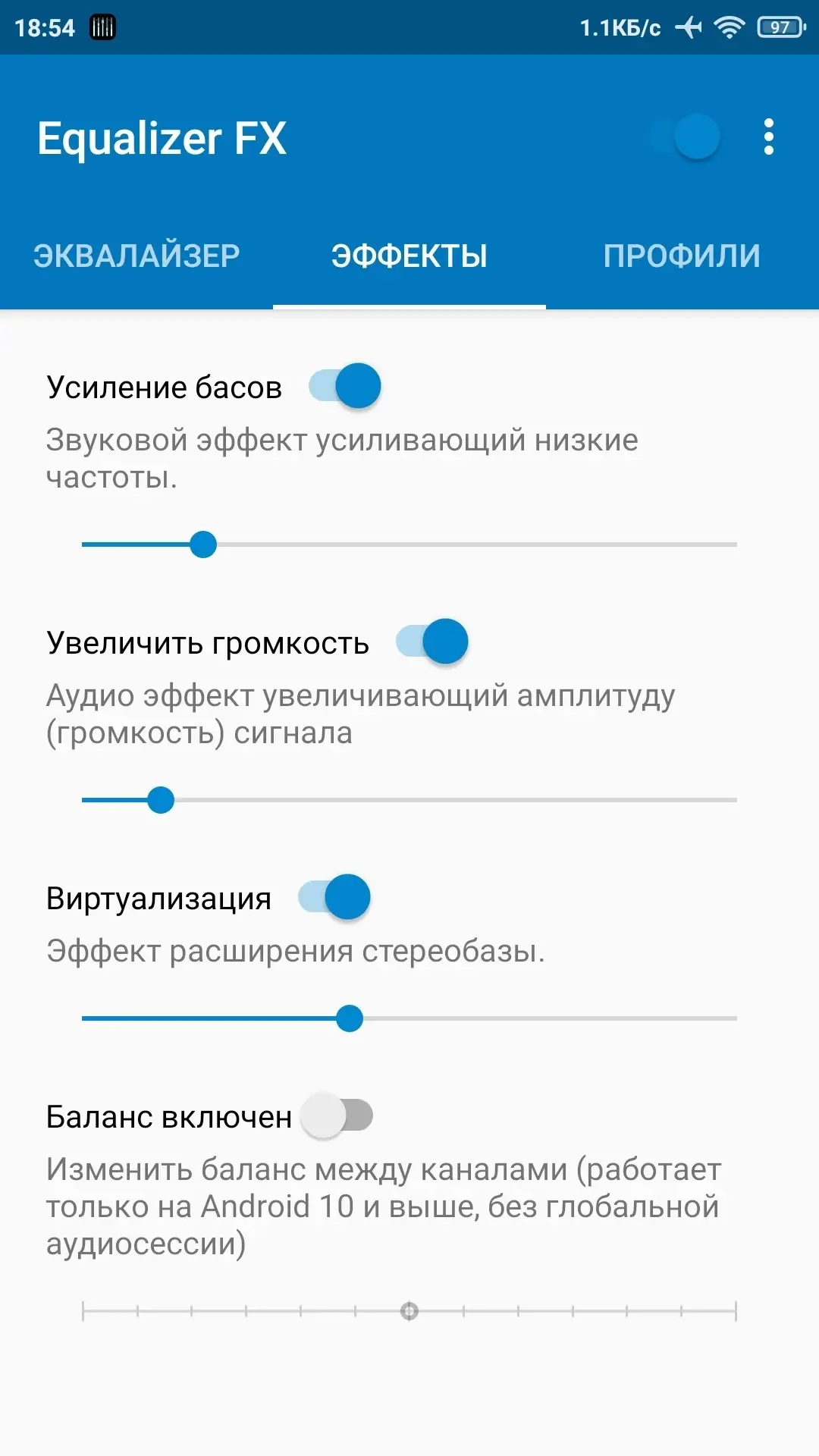
Task: Turn off the main Equalizer FX switch
Action: (684, 137)
